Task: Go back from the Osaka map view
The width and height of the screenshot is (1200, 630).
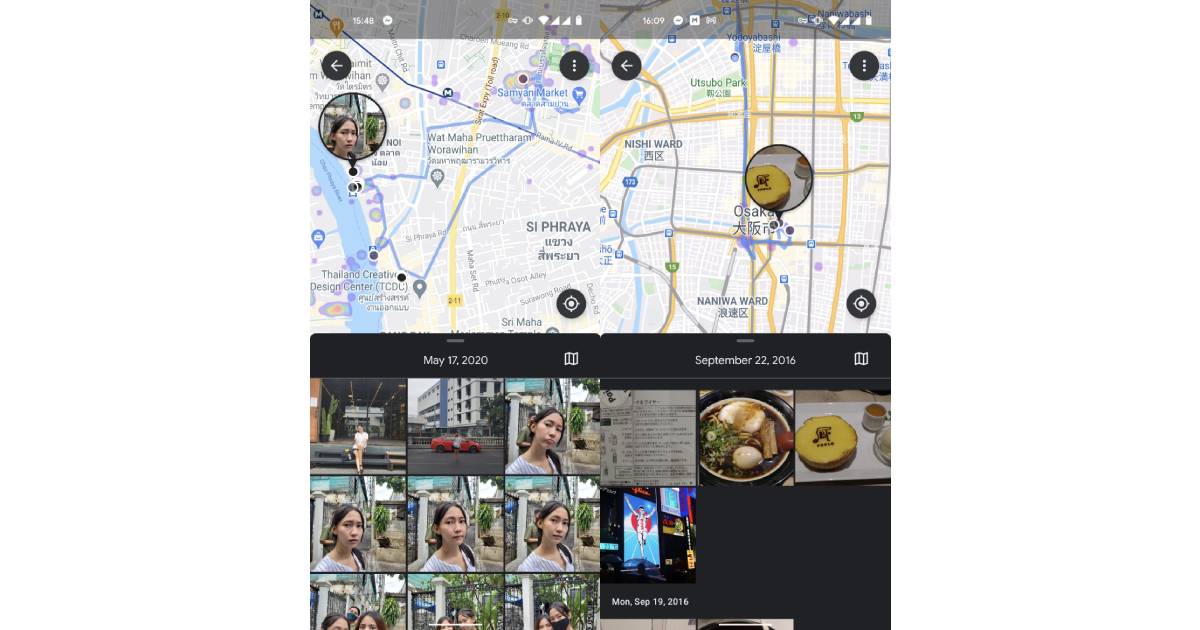Action: [x=626, y=66]
